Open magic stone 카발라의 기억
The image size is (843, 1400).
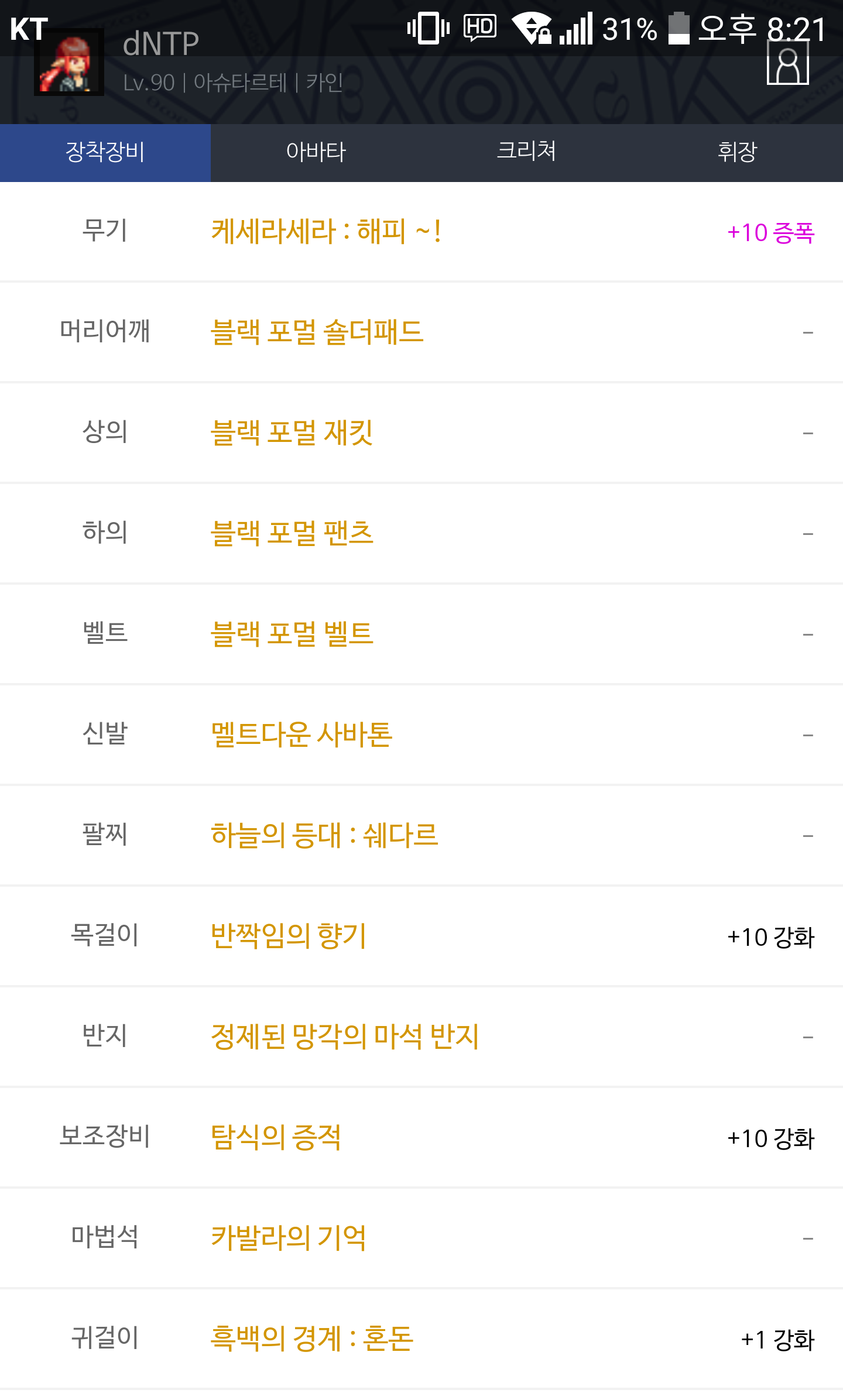click(x=288, y=1238)
